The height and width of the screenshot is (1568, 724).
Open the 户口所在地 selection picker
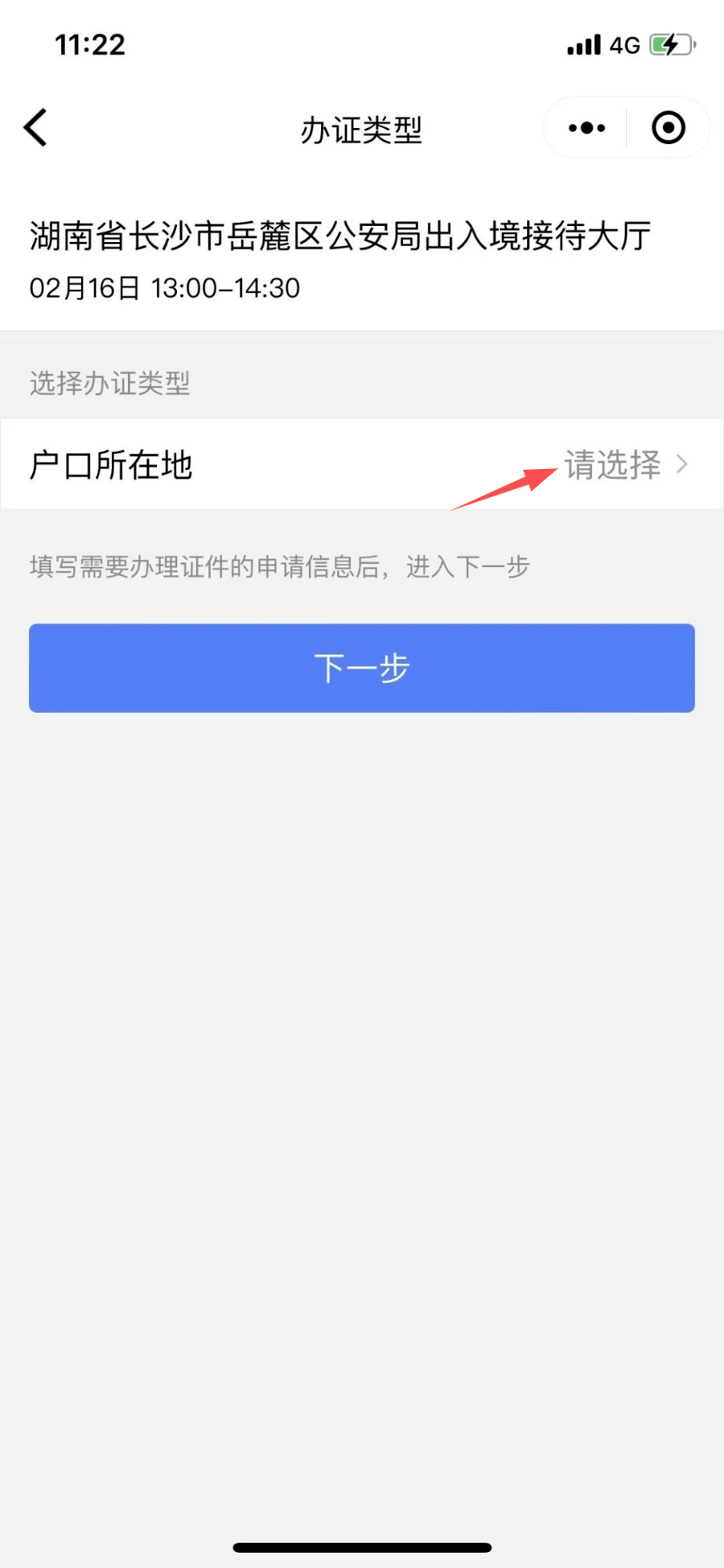click(624, 465)
